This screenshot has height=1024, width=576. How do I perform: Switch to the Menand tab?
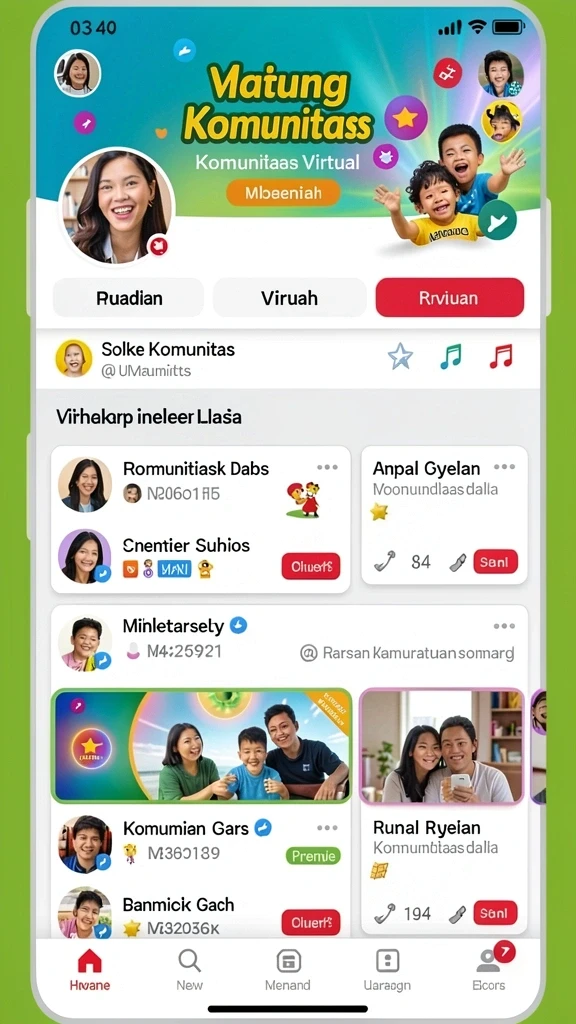point(288,970)
